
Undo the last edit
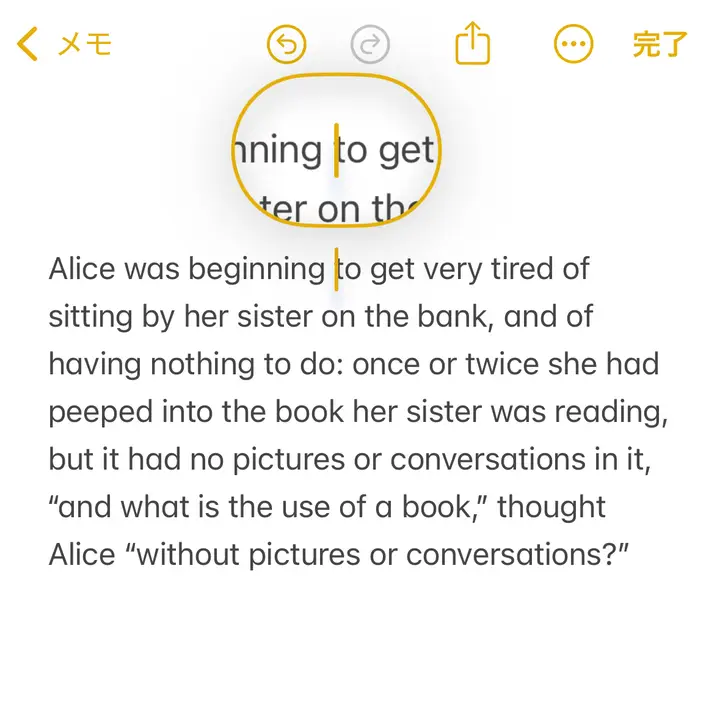(287, 44)
